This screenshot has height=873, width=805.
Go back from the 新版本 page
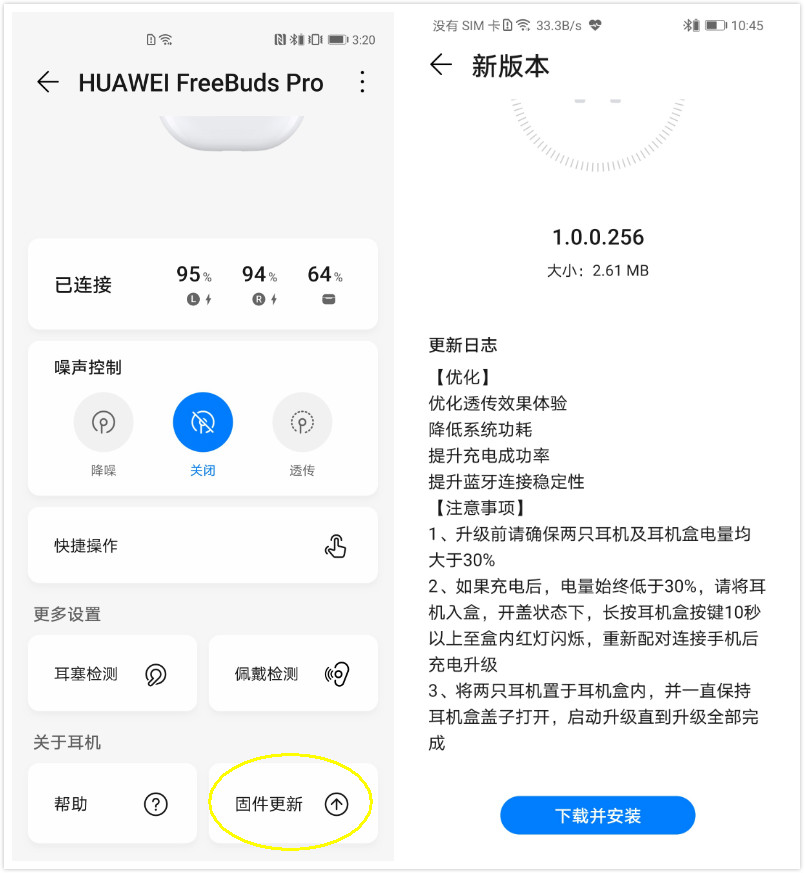pyautogui.click(x=441, y=66)
